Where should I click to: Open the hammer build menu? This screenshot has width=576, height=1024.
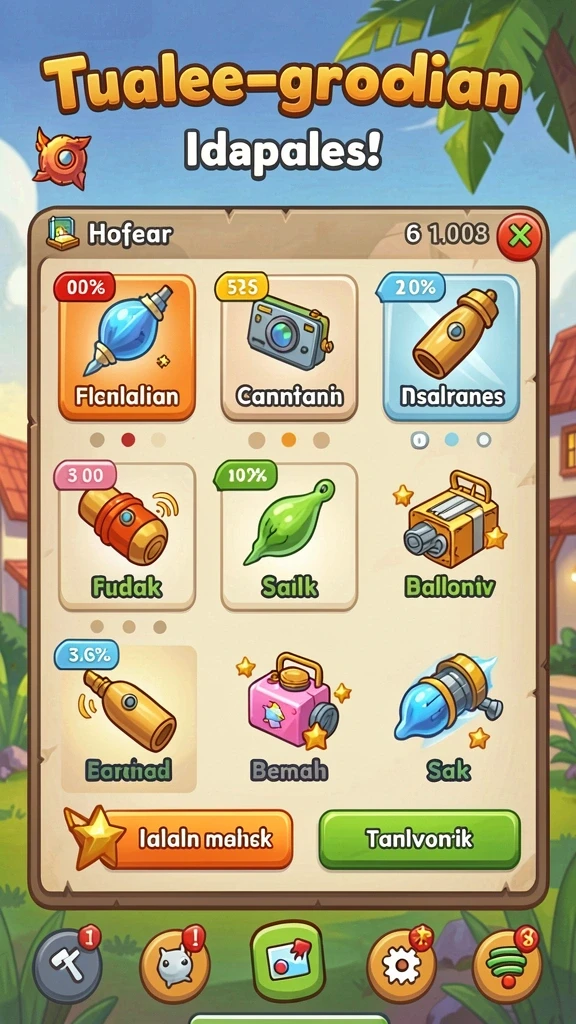[67, 965]
